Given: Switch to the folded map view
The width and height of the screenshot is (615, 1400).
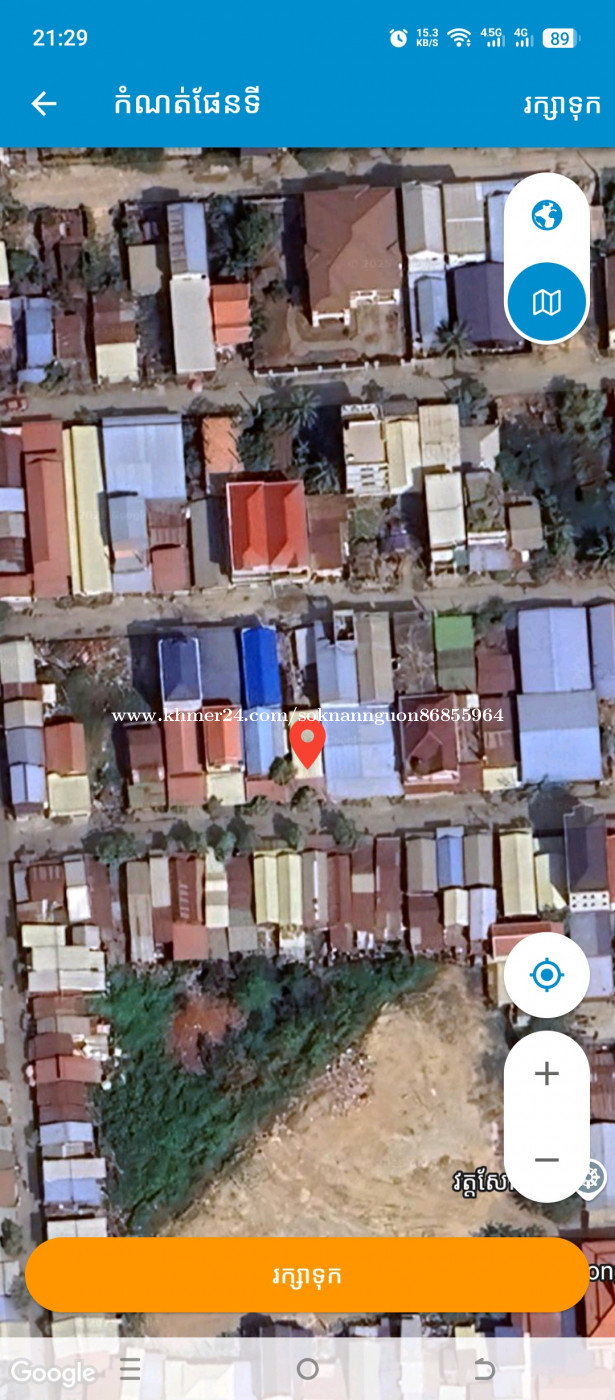Looking at the screenshot, I should (547, 301).
